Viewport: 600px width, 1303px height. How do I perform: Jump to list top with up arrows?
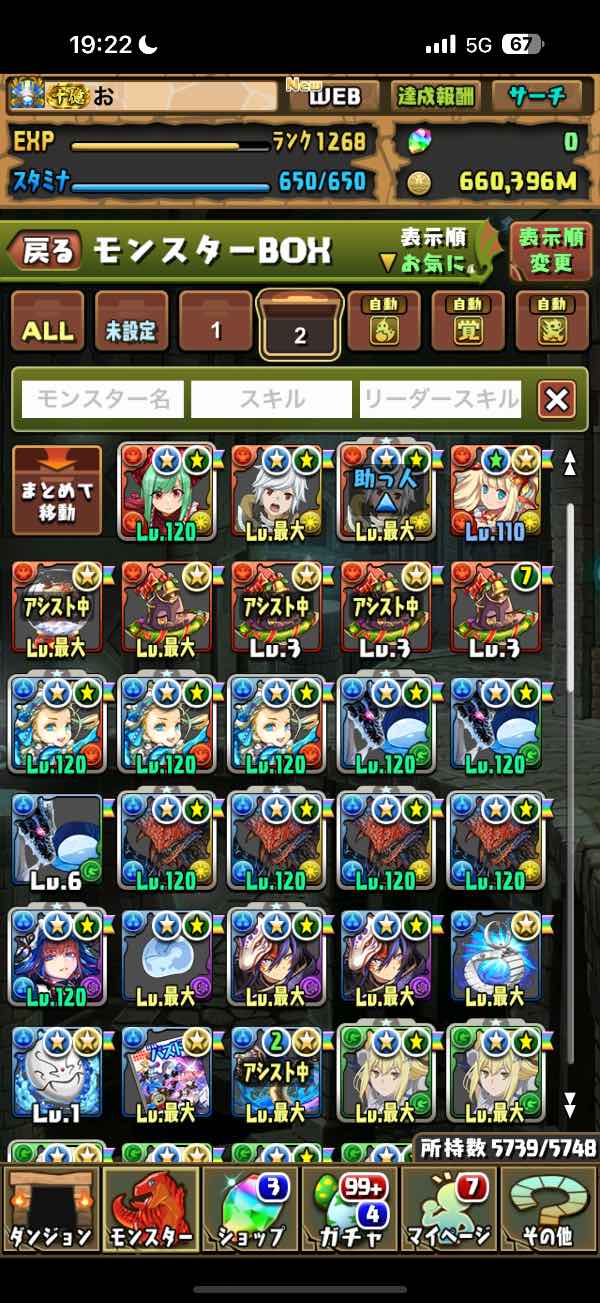pyautogui.click(x=570, y=462)
